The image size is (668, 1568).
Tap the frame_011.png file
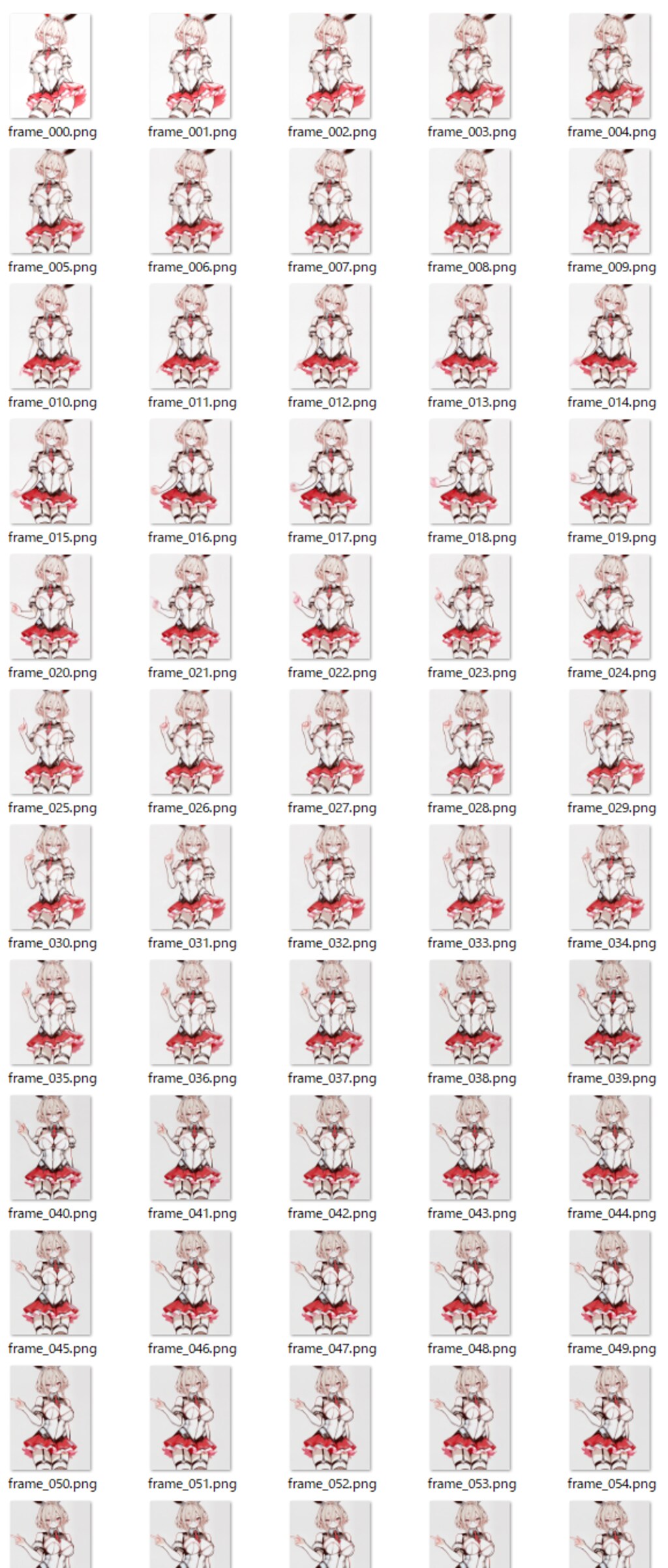tap(190, 336)
